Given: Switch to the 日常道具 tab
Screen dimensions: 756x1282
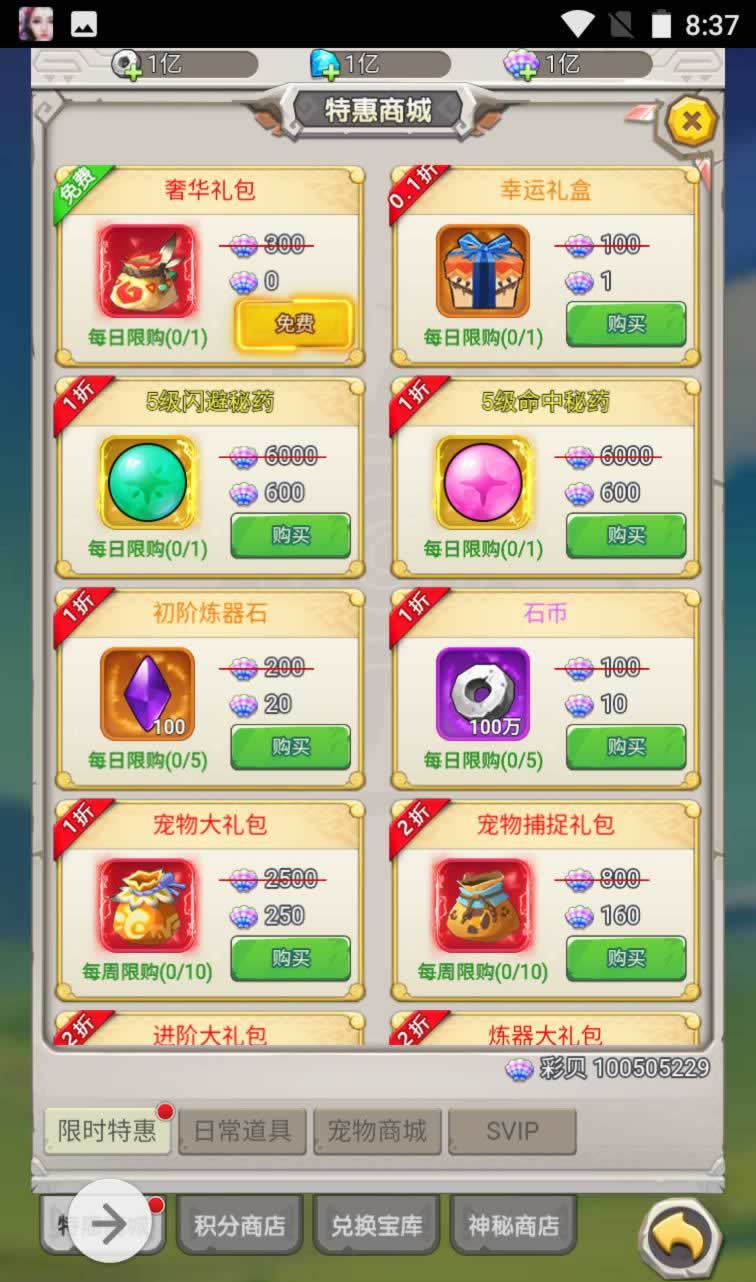Looking at the screenshot, I should 242,1131.
